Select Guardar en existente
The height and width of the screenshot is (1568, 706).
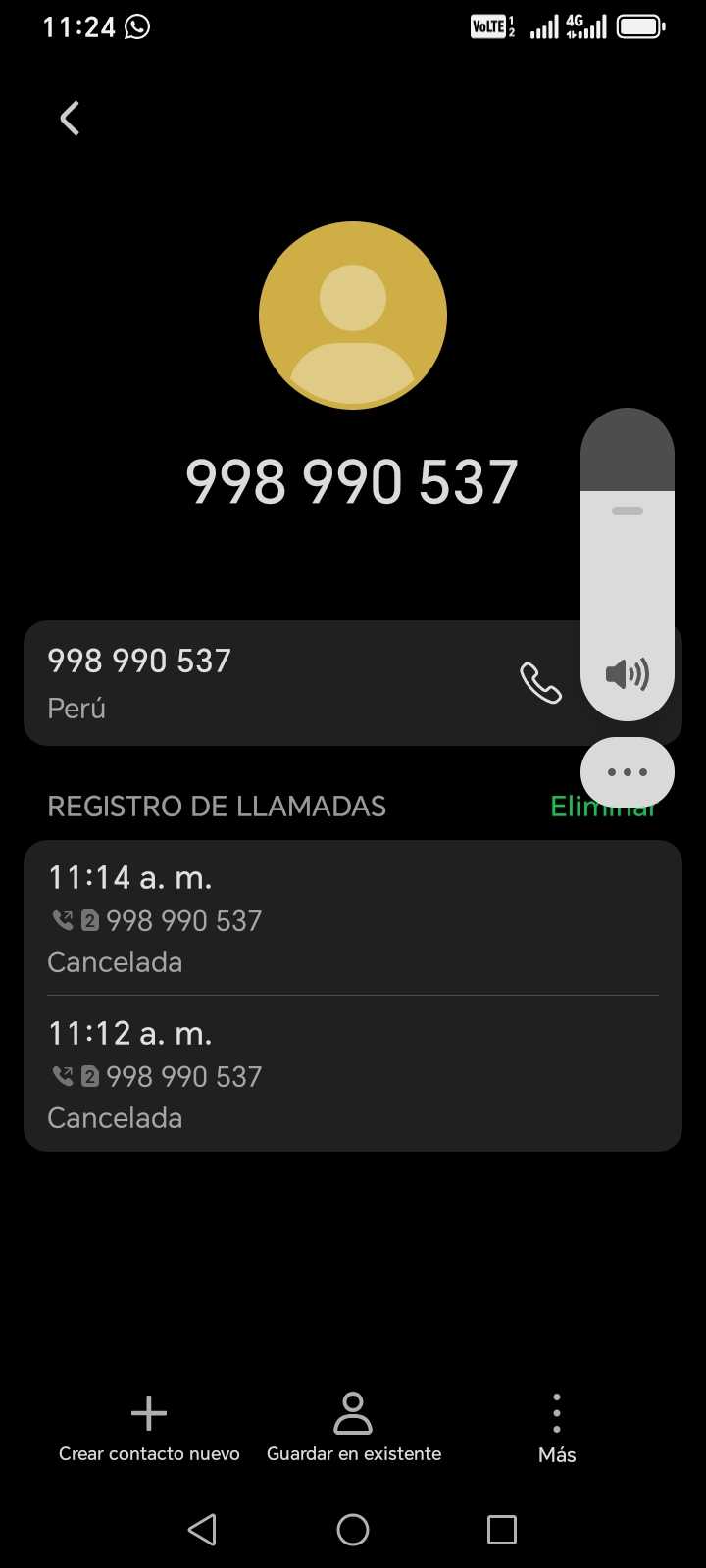(x=353, y=1429)
